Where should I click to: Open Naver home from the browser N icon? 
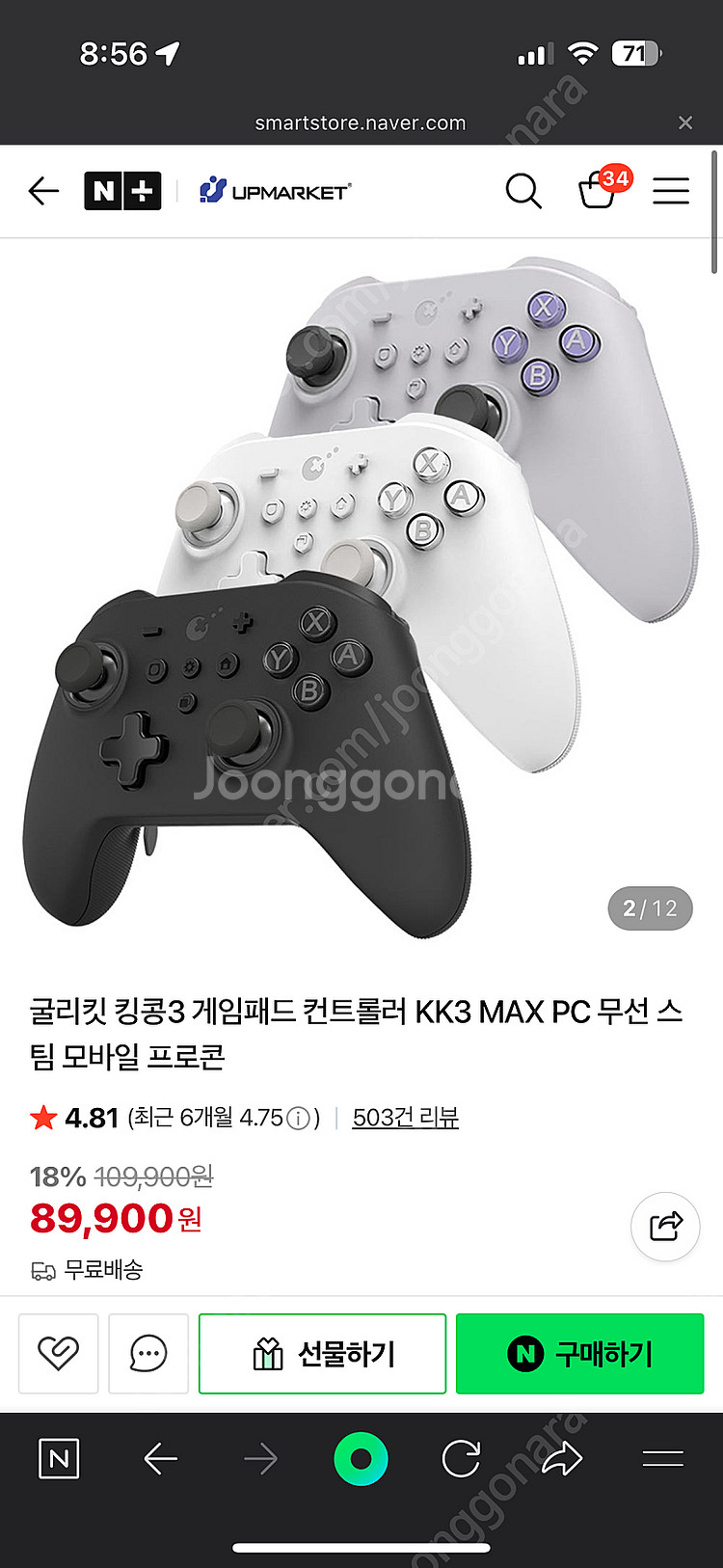point(59,1459)
